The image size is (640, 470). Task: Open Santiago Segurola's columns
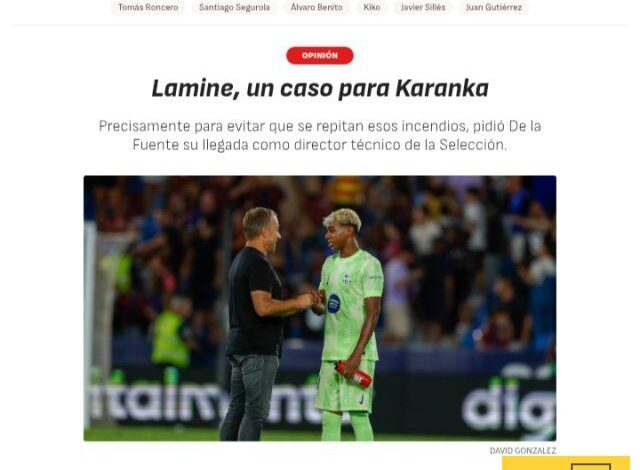(x=234, y=7)
